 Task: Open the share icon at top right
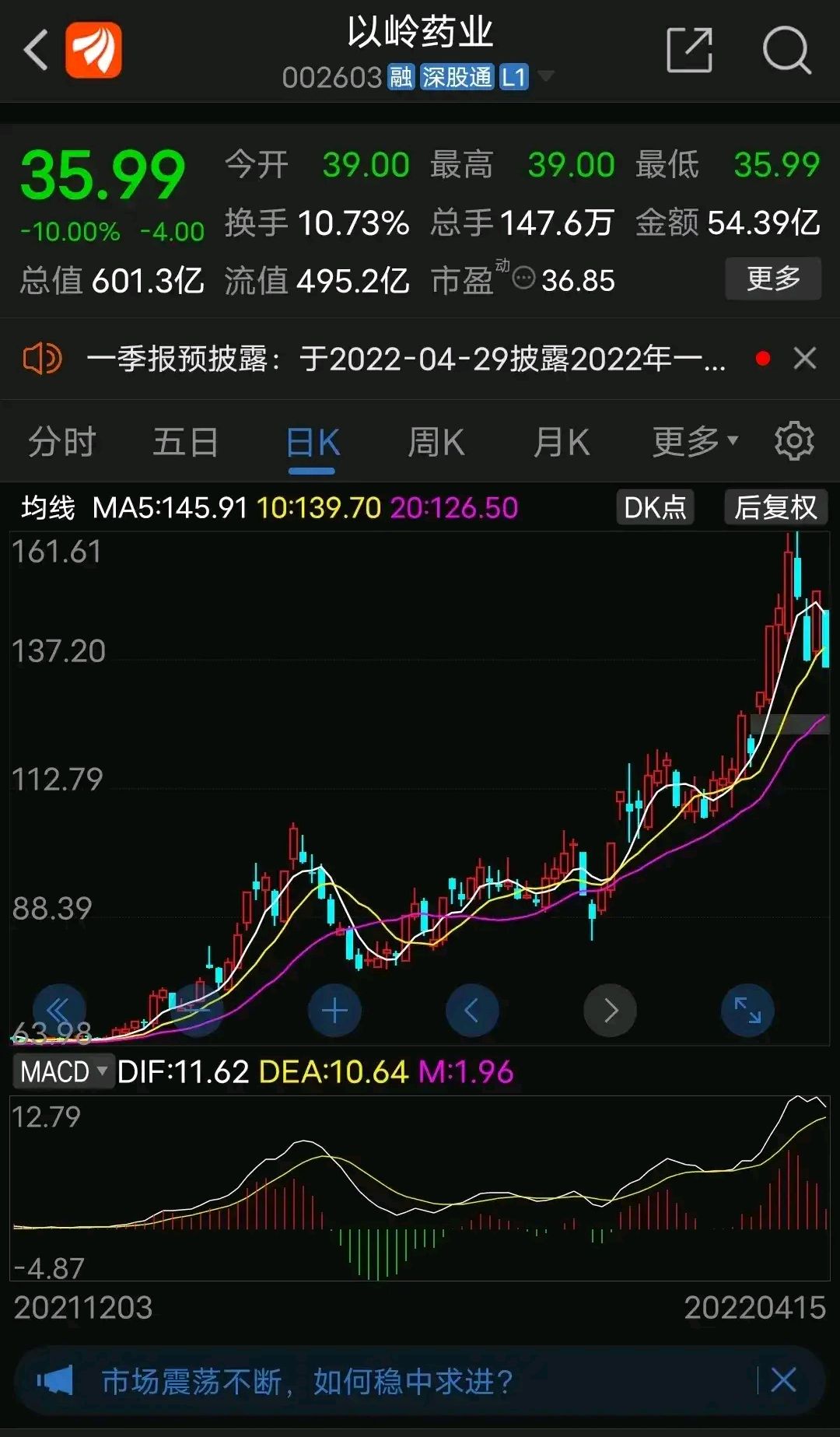689,50
